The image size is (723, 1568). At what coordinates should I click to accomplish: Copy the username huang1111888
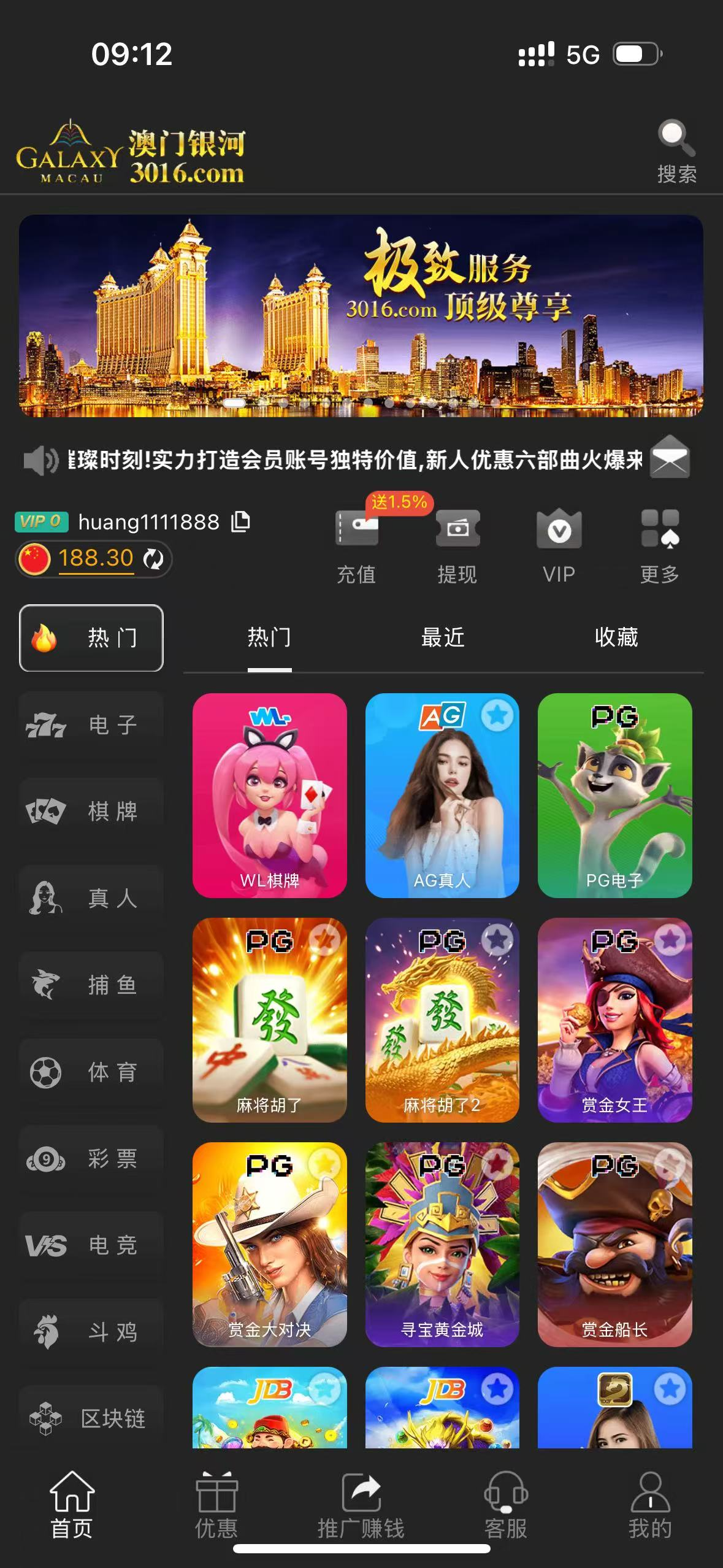(240, 521)
